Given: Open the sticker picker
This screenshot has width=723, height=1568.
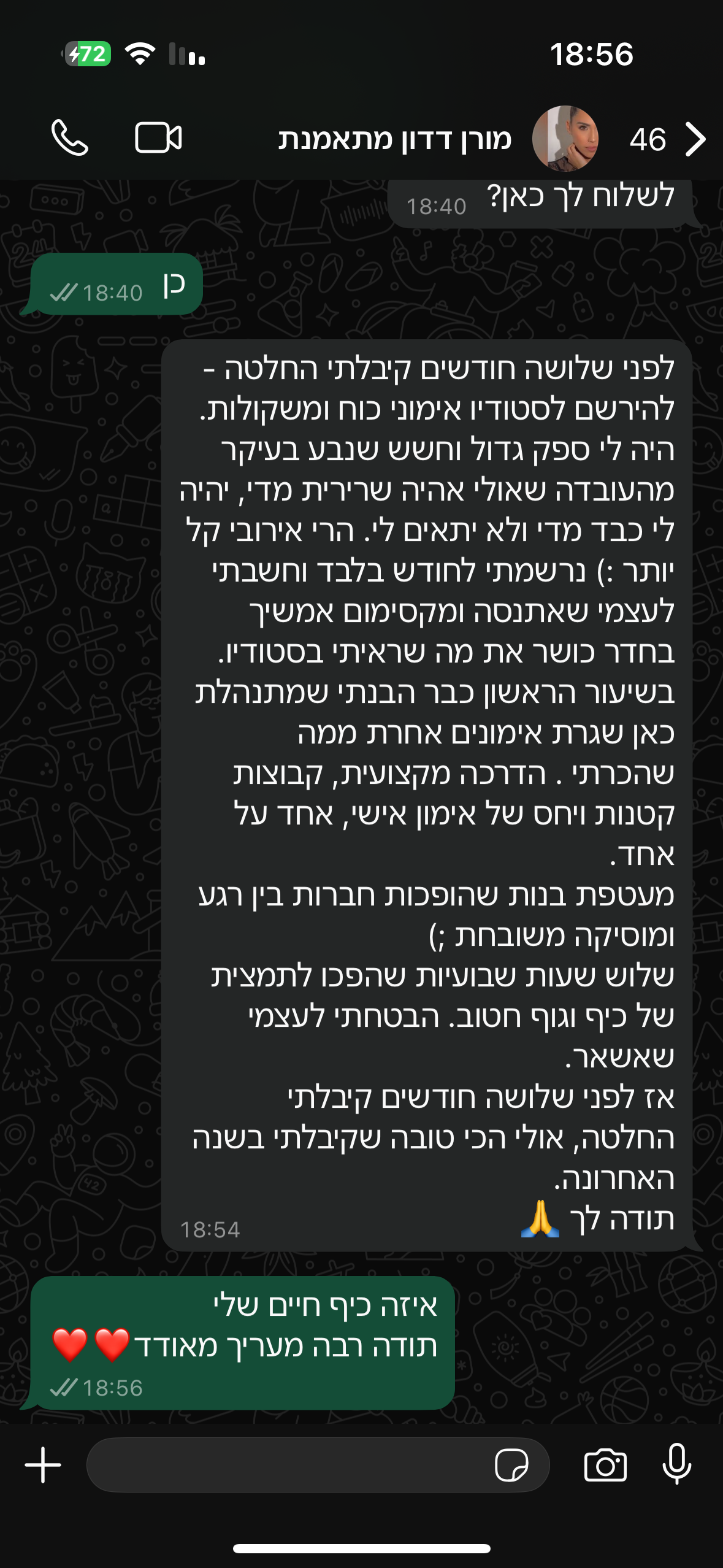Looking at the screenshot, I should pyautogui.click(x=511, y=1465).
